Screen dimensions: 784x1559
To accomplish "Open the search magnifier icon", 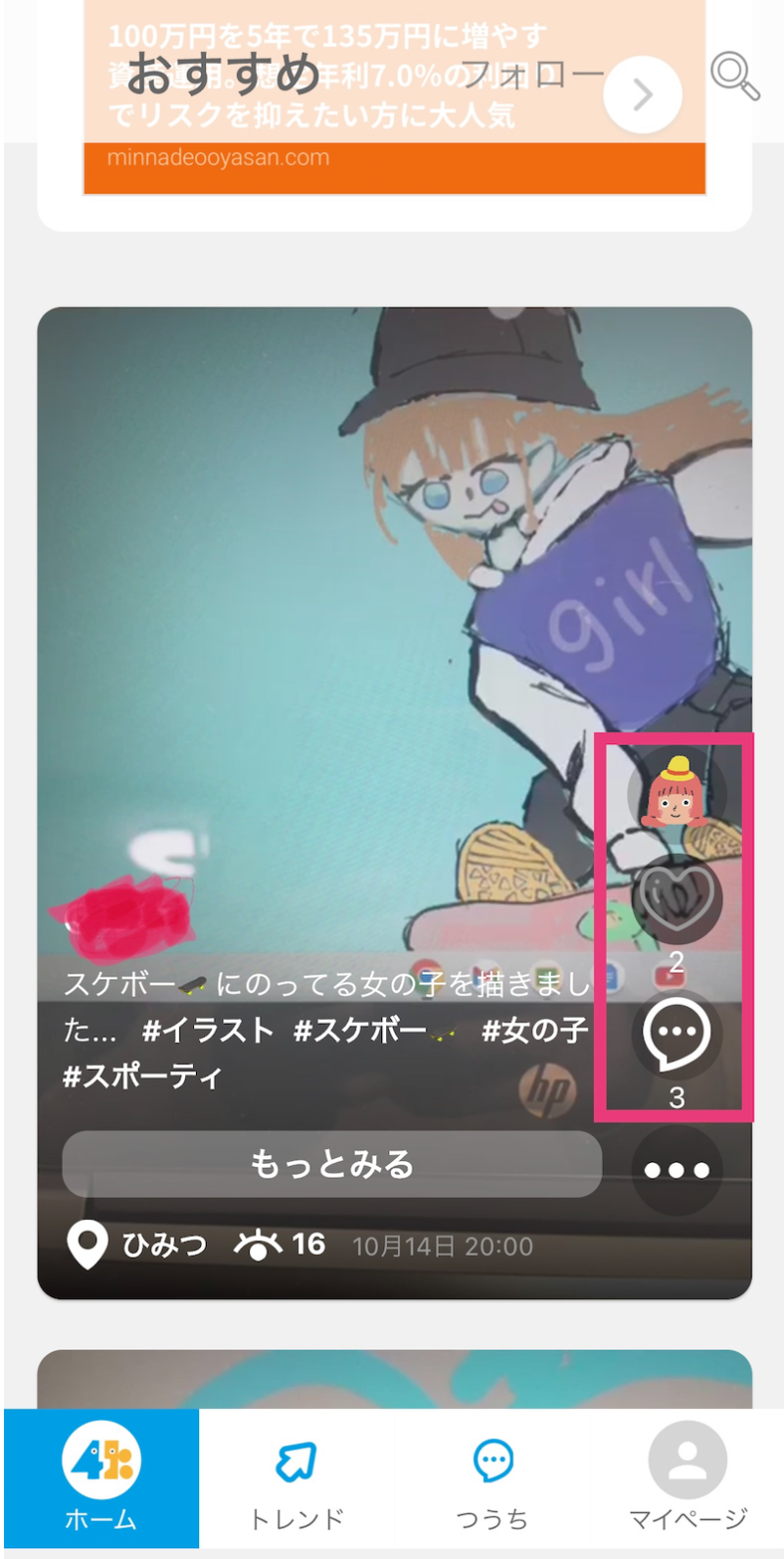I will click(x=735, y=75).
